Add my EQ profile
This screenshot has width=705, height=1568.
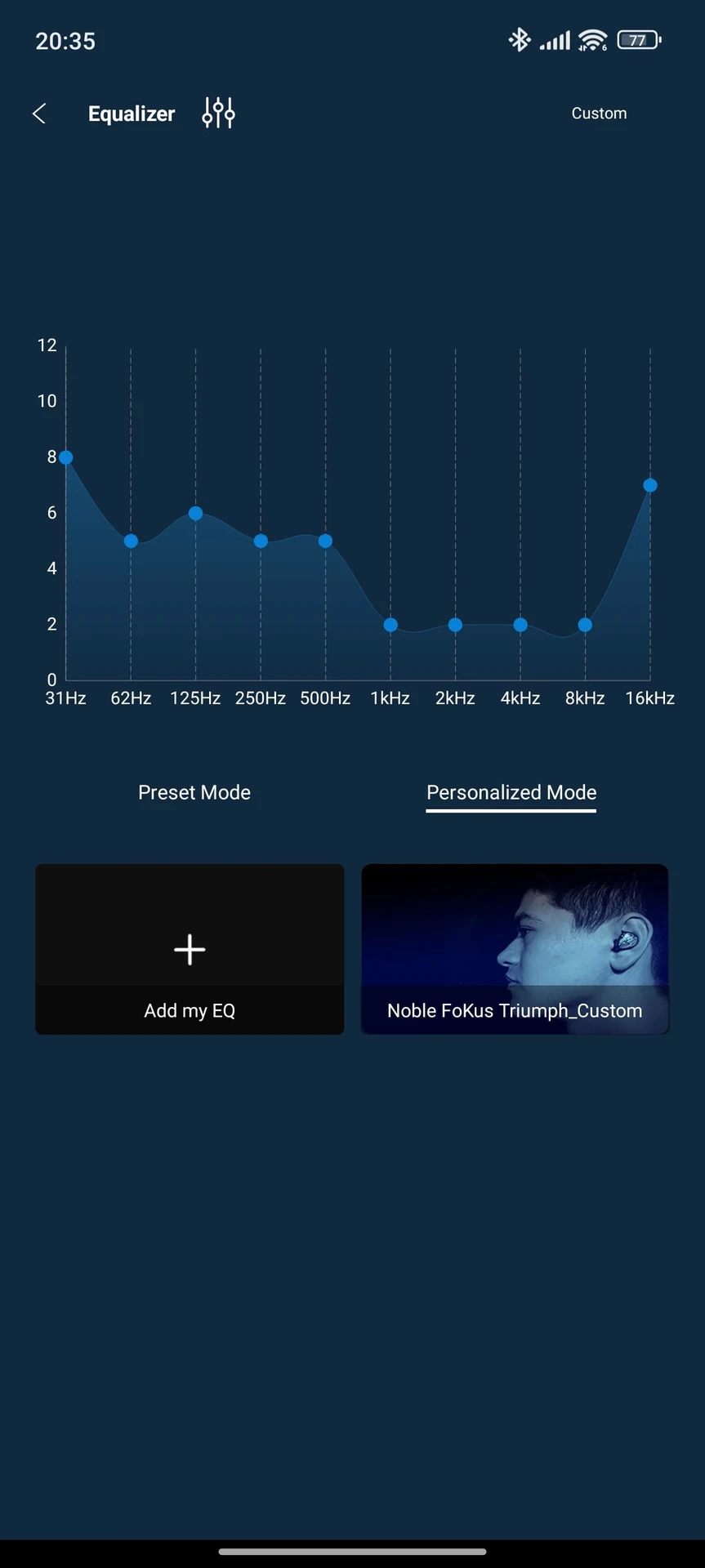[190, 949]
